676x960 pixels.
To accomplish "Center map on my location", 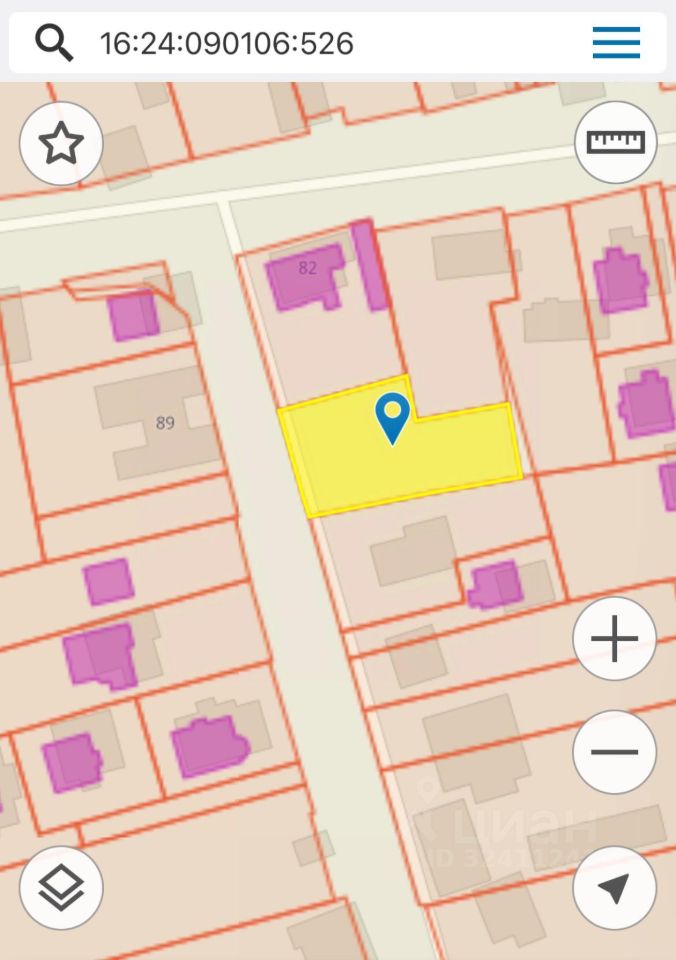I will 614,888.
